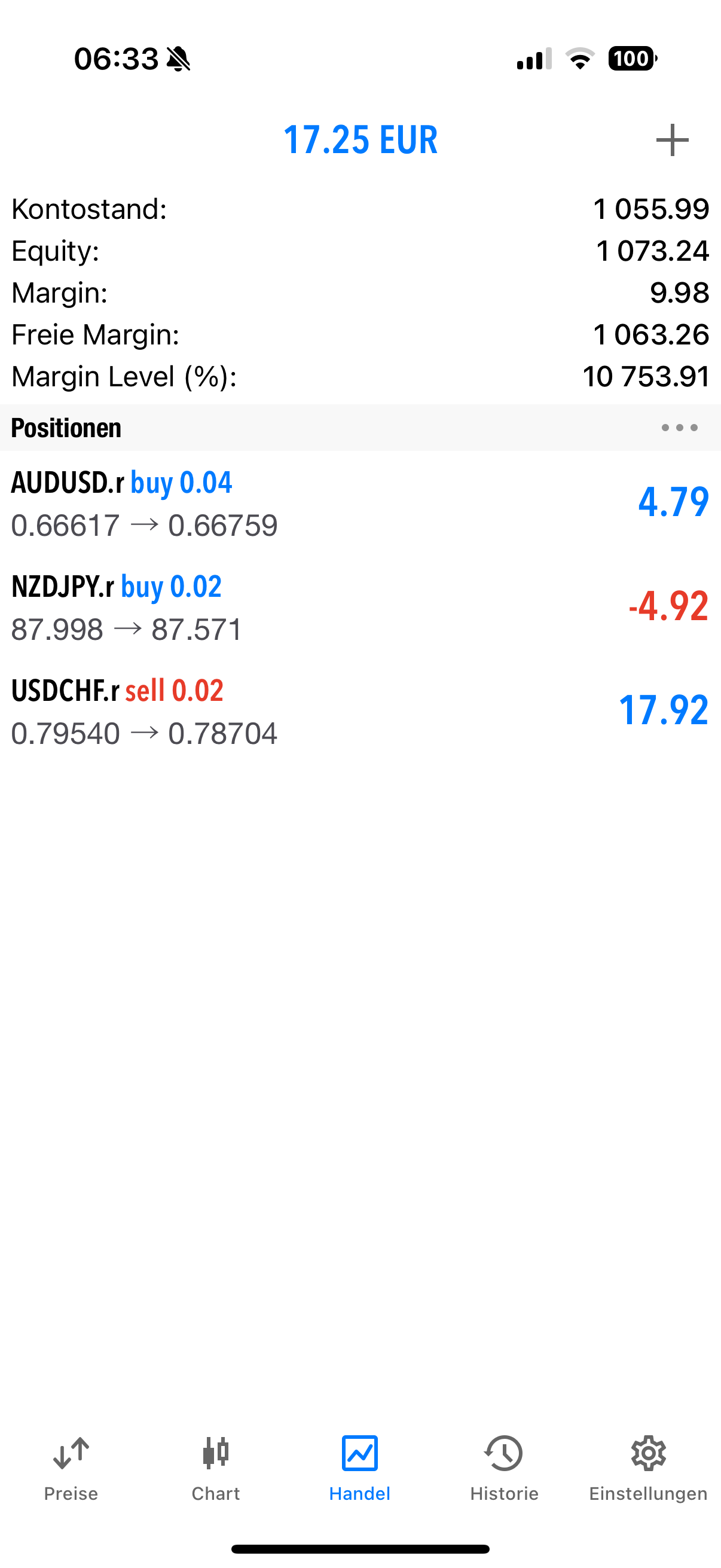Select the NZDJPY.r buy position
Image resolution: width=721 pixels, height=1568 pixels.
360,608
